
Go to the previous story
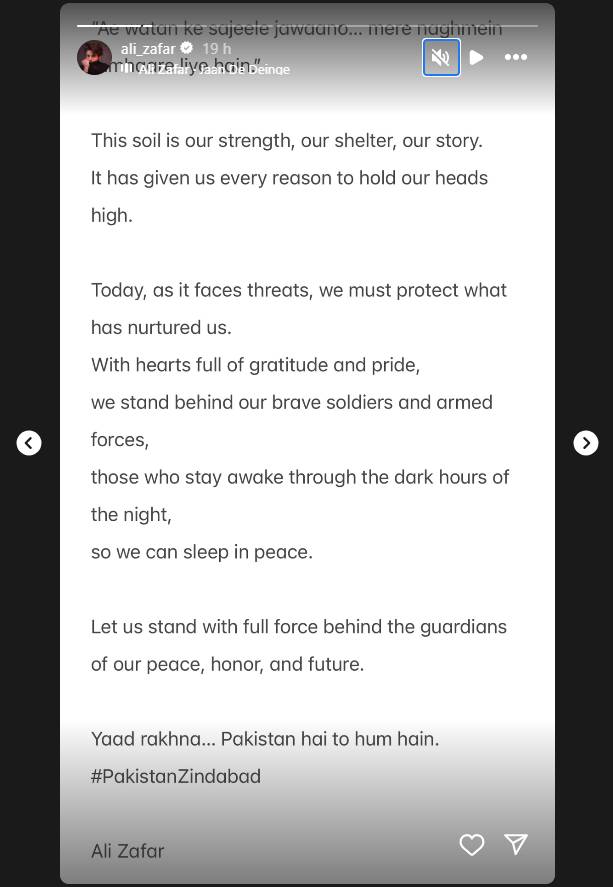[29, 442]
